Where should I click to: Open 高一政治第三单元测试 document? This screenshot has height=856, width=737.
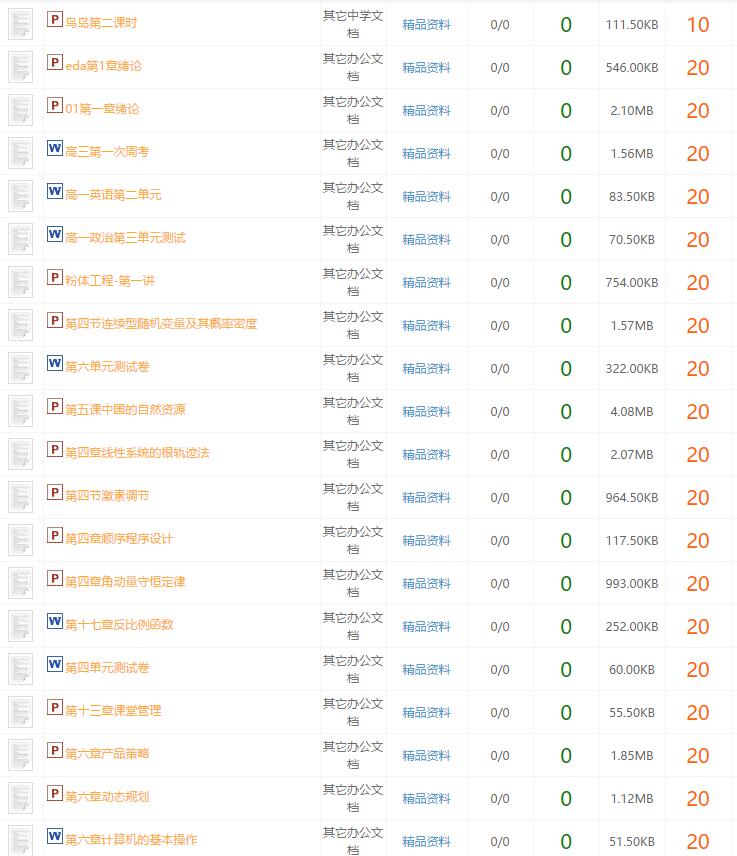point(125,238)
